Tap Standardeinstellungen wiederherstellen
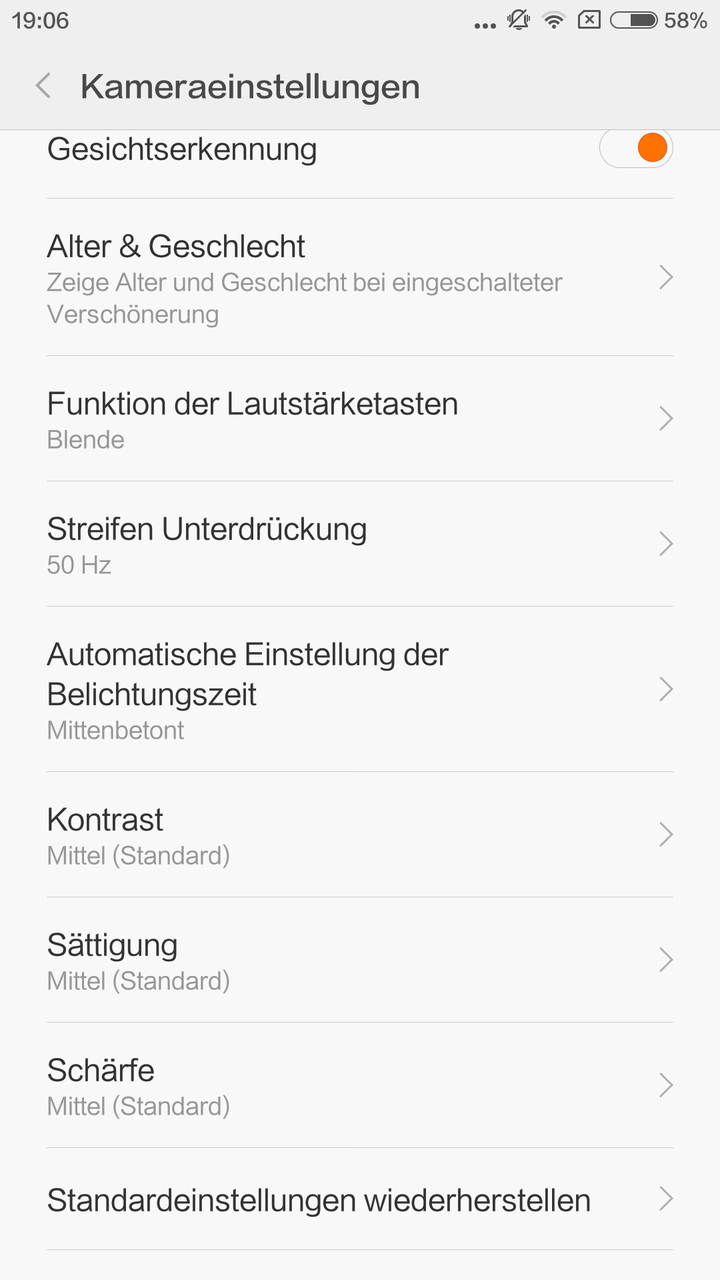Screen dimensions: 720x1280 (x=360, y=1199)
